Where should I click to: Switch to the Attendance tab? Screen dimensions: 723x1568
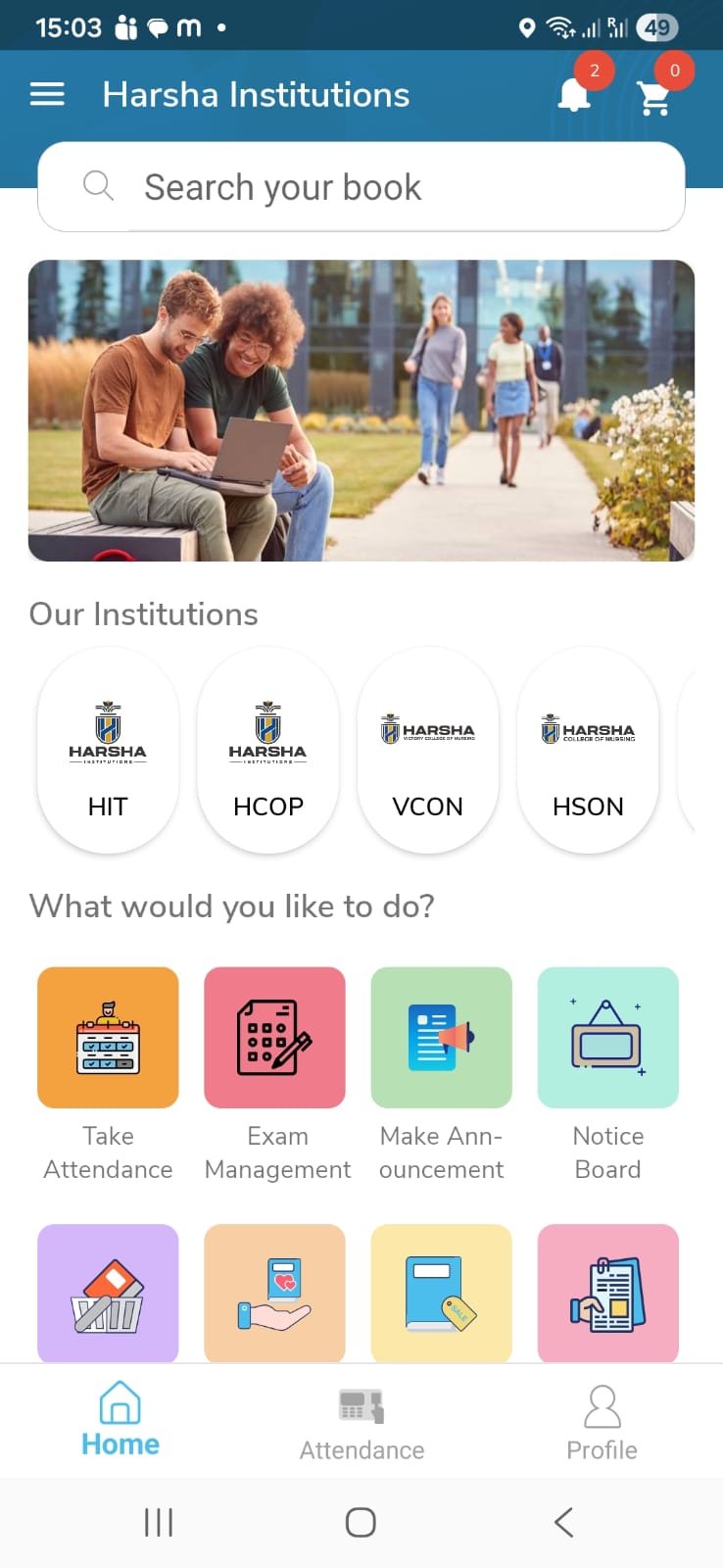click(361, 1422)
